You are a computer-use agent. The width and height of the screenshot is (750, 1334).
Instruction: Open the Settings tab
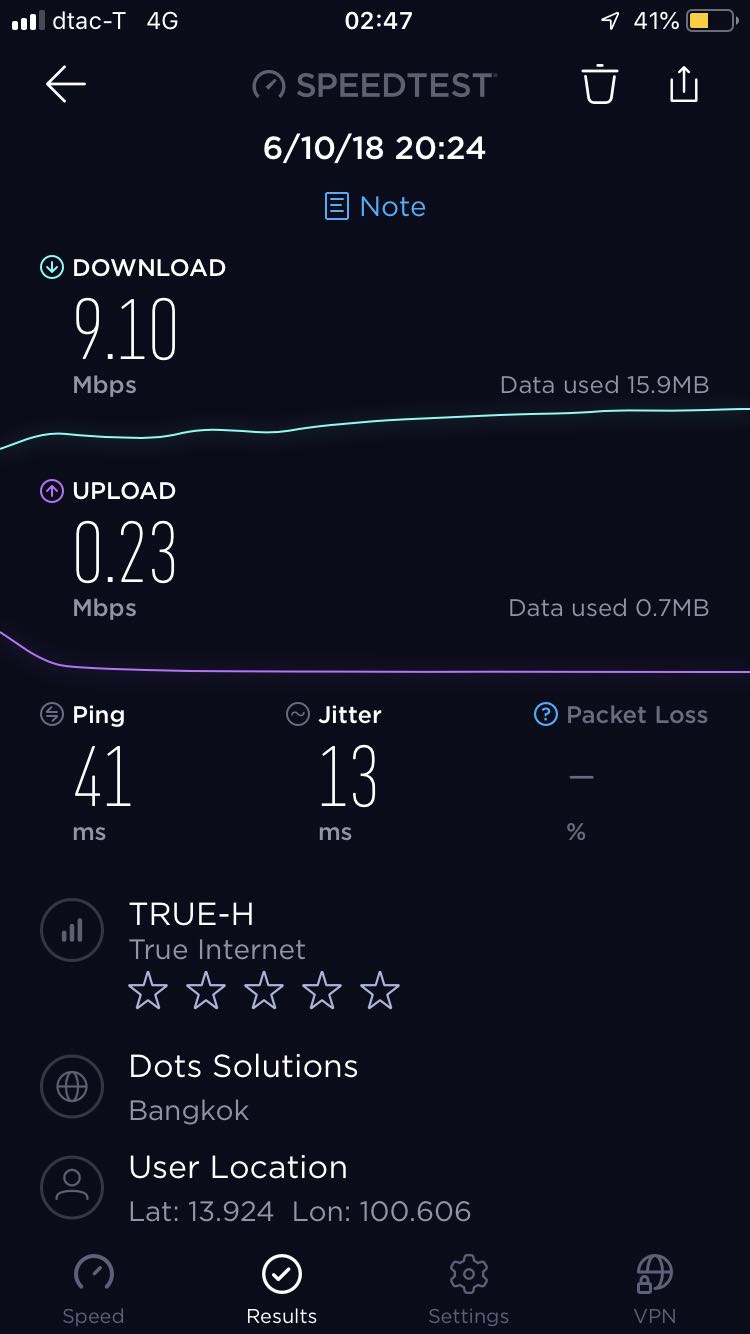(x=468, y=1288)
